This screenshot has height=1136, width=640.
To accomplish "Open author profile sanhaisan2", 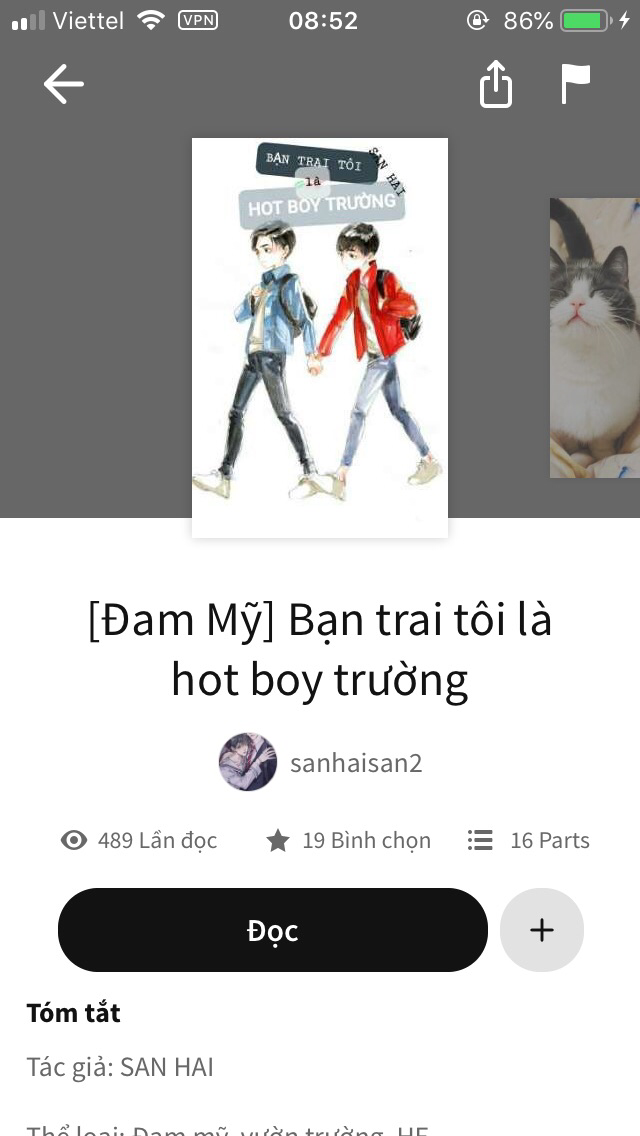I will (x=320, y=762).
